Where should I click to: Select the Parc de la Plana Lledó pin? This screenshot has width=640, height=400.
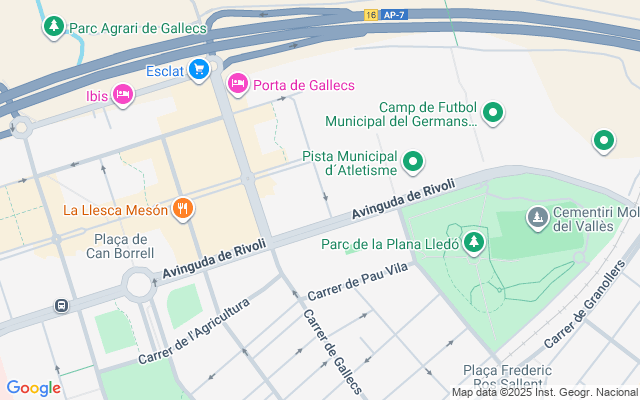(474, 242)
